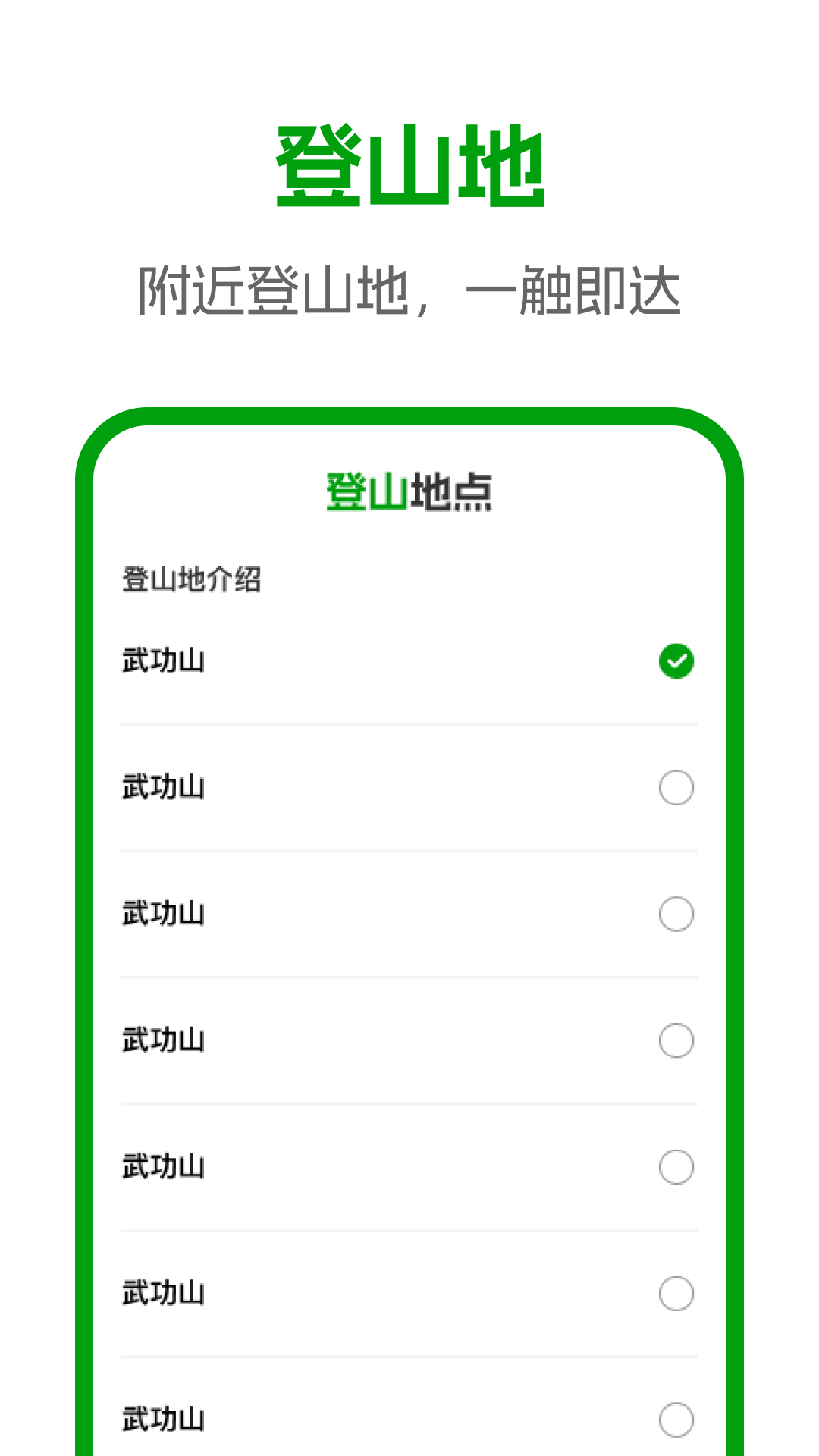Click the green checkmark beside the first 武功山
This screenshot has height=1456, width=819.
(676, 661)
